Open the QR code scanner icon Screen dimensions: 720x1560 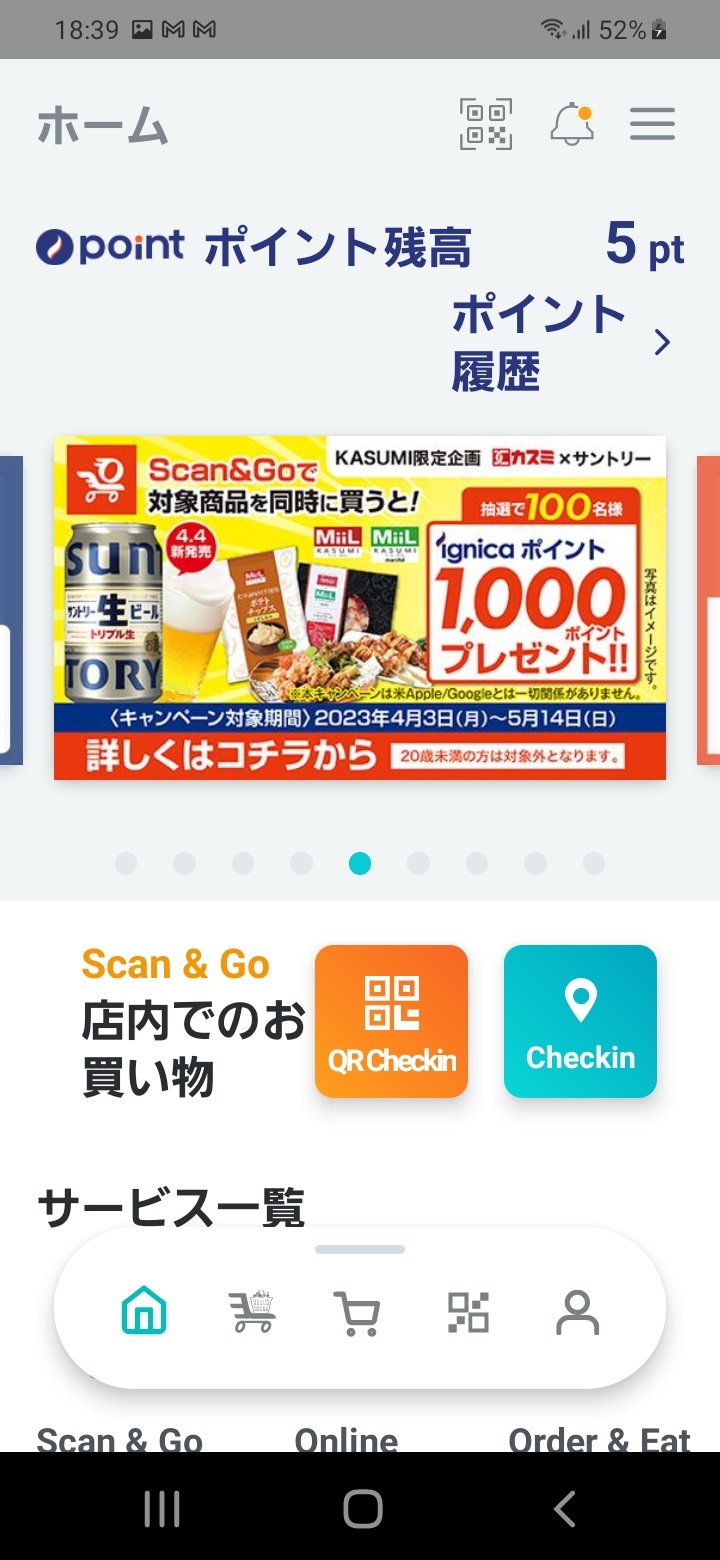tap(486, 124)
